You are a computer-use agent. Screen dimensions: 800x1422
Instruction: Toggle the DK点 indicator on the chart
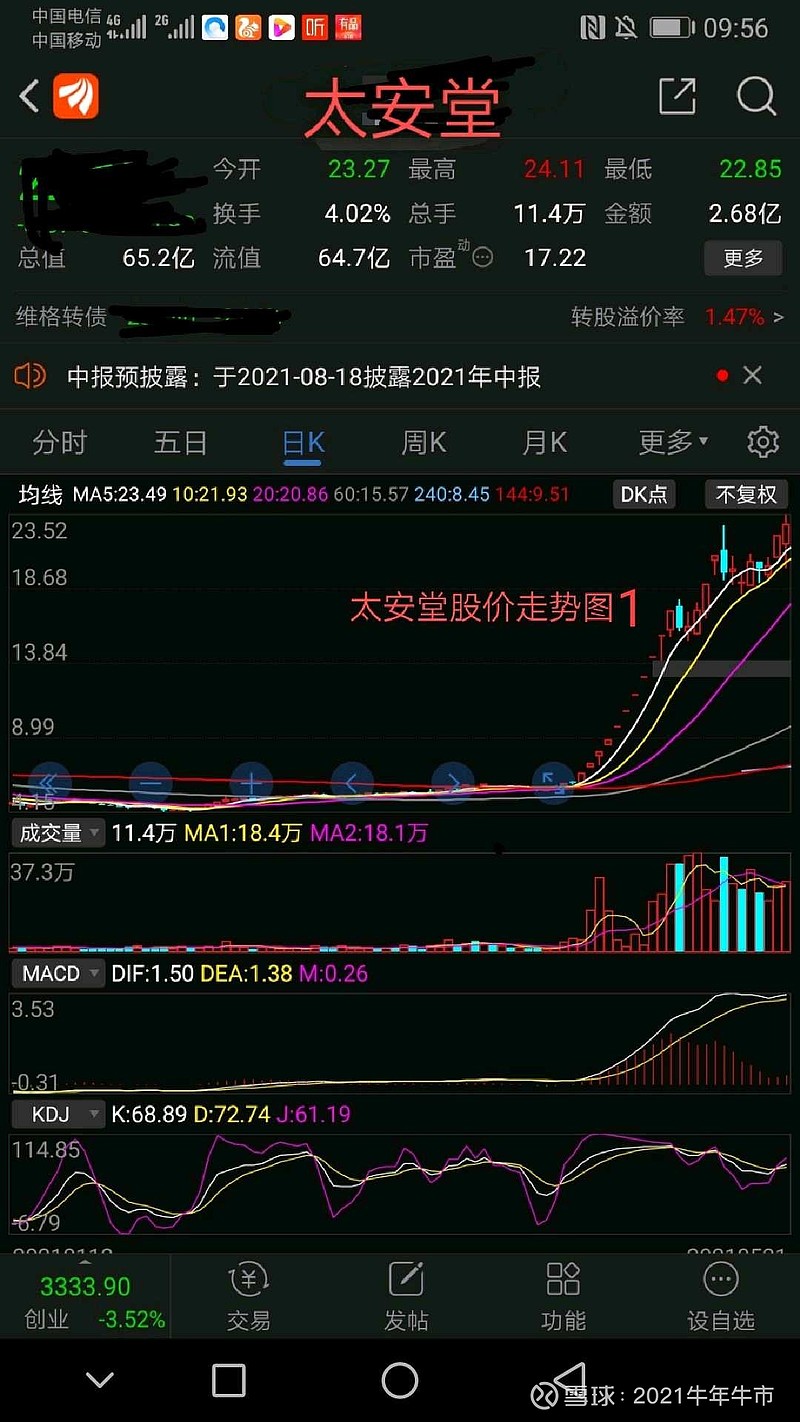(644, 494)
